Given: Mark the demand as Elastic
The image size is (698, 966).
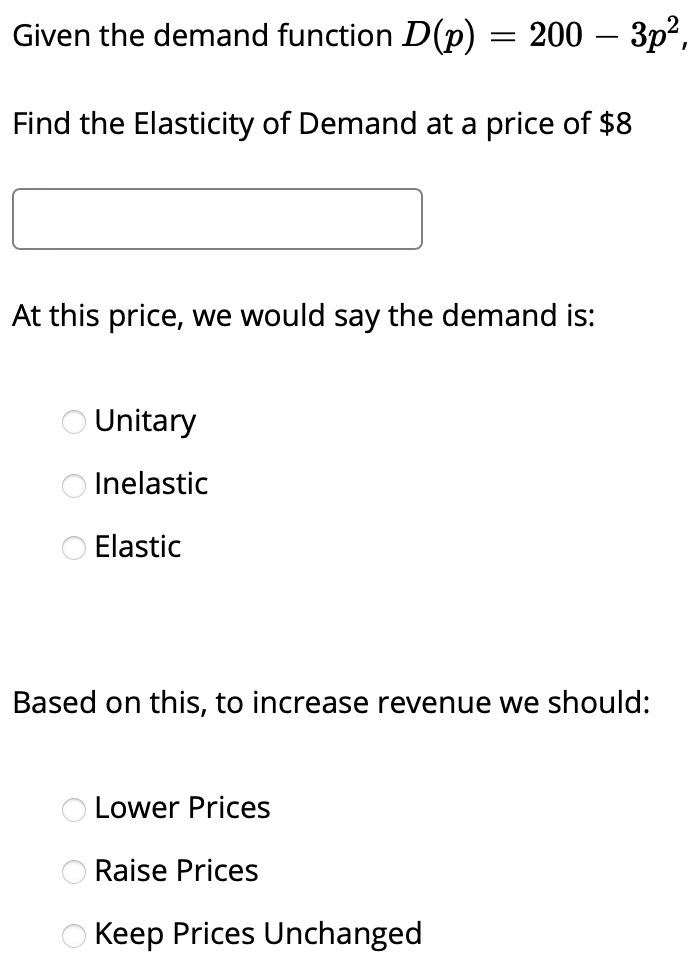Looking at the screenshot, I should (x=74, y=548).
